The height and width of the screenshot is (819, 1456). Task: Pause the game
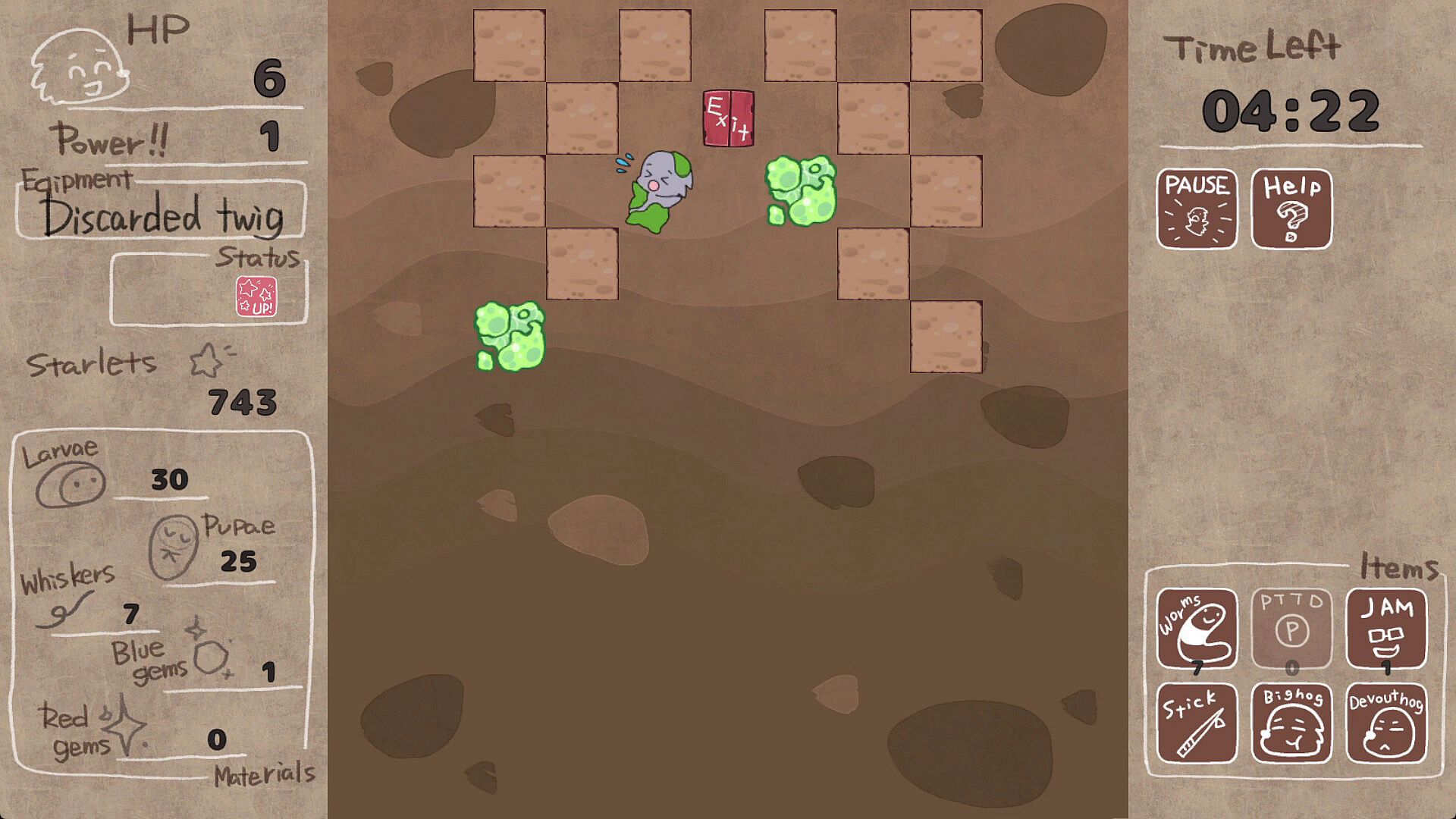tap(1197, 209)
